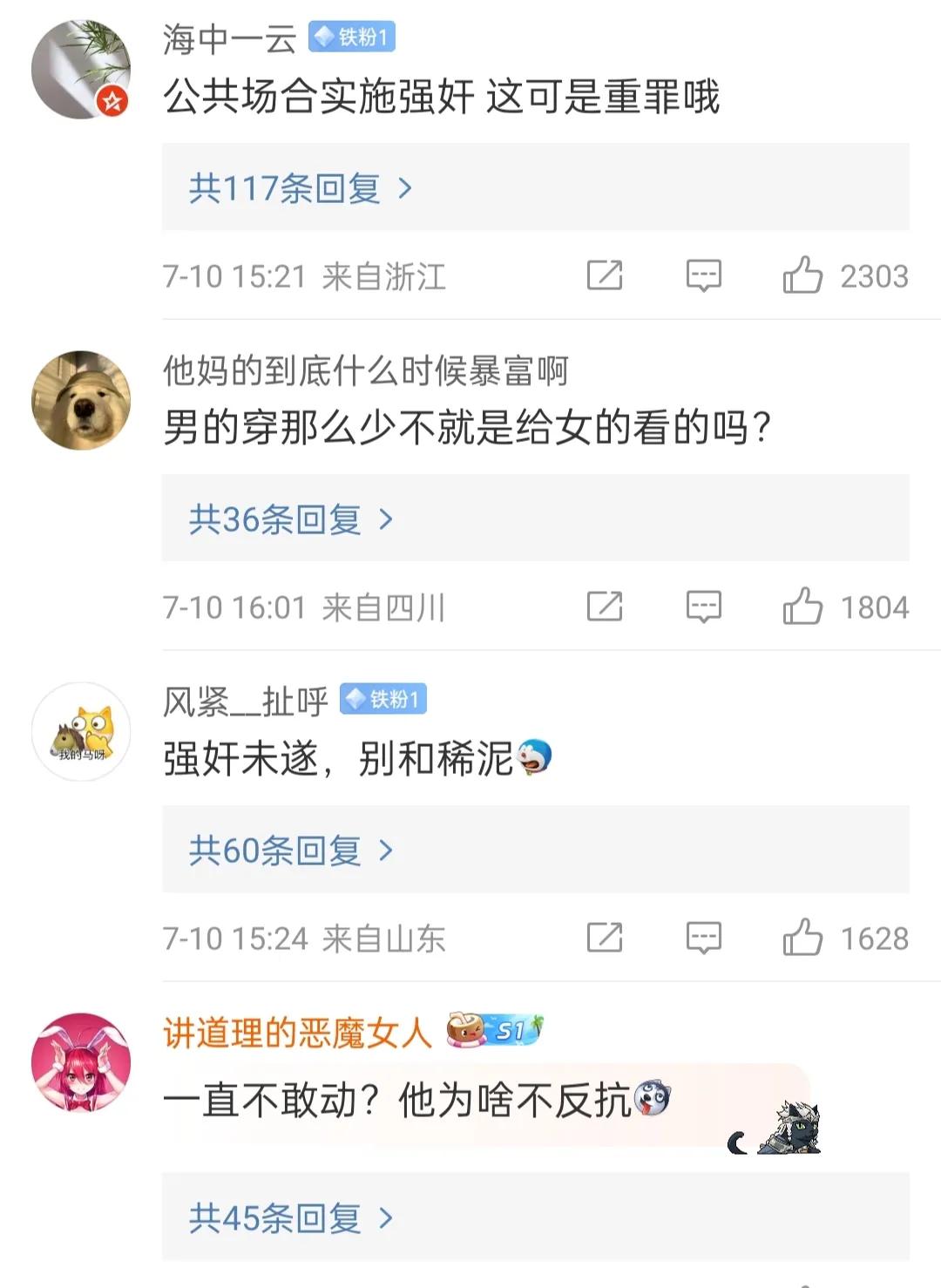This screenshot has height=1288, width=941.
Task: Open 风紧__扯呼's profile avatar
Action: [x=80, y=731]
